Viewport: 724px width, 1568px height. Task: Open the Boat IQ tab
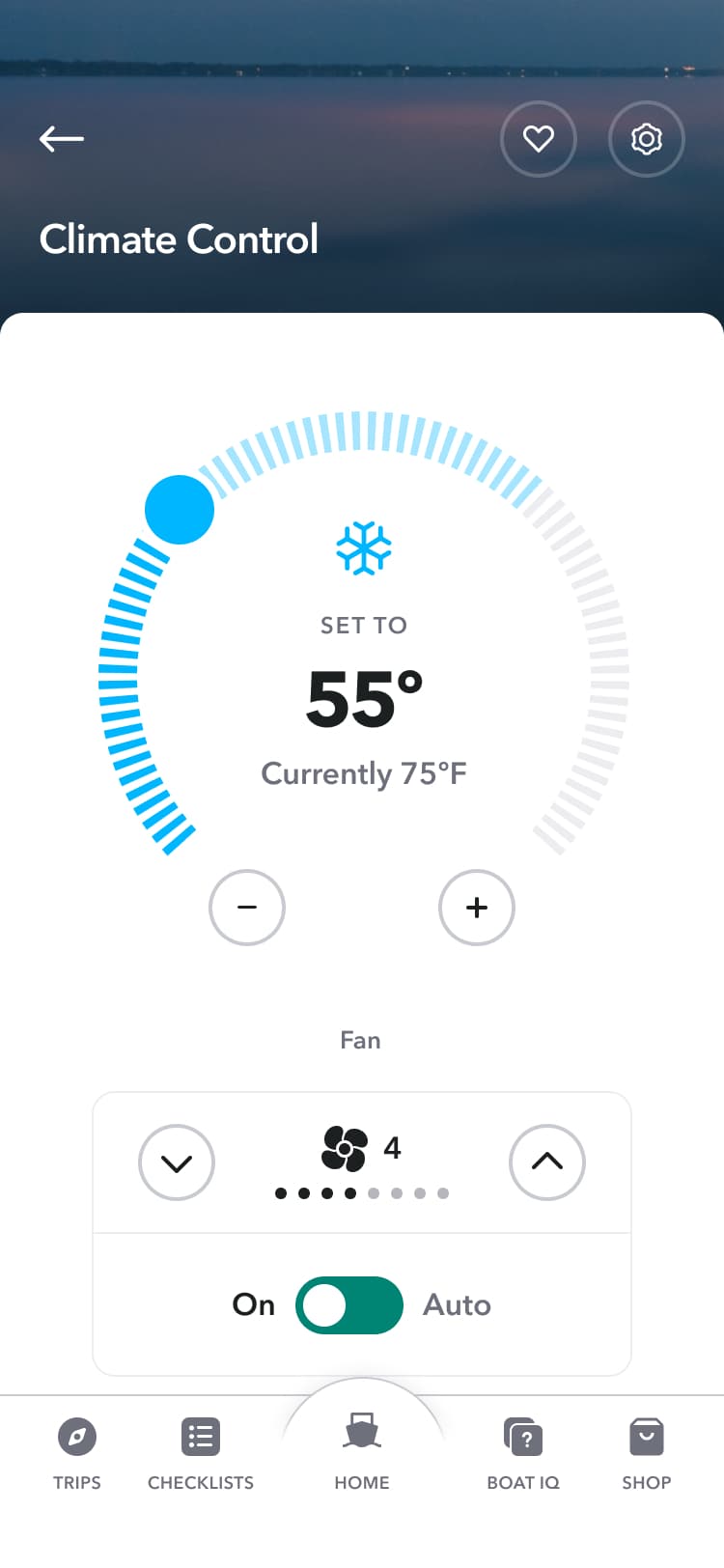(523, 1452)
